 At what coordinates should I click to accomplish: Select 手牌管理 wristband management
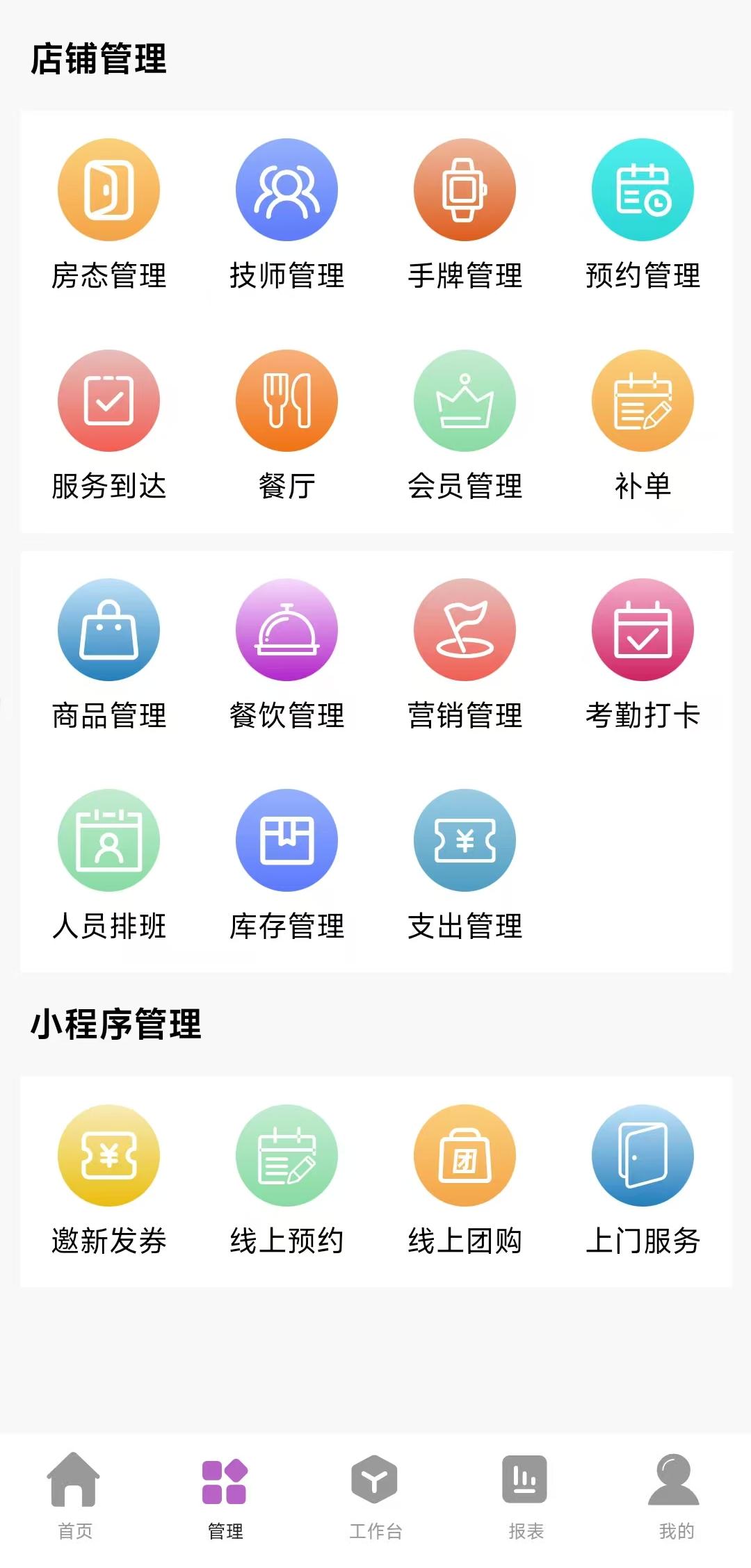[x=465, y=190]
